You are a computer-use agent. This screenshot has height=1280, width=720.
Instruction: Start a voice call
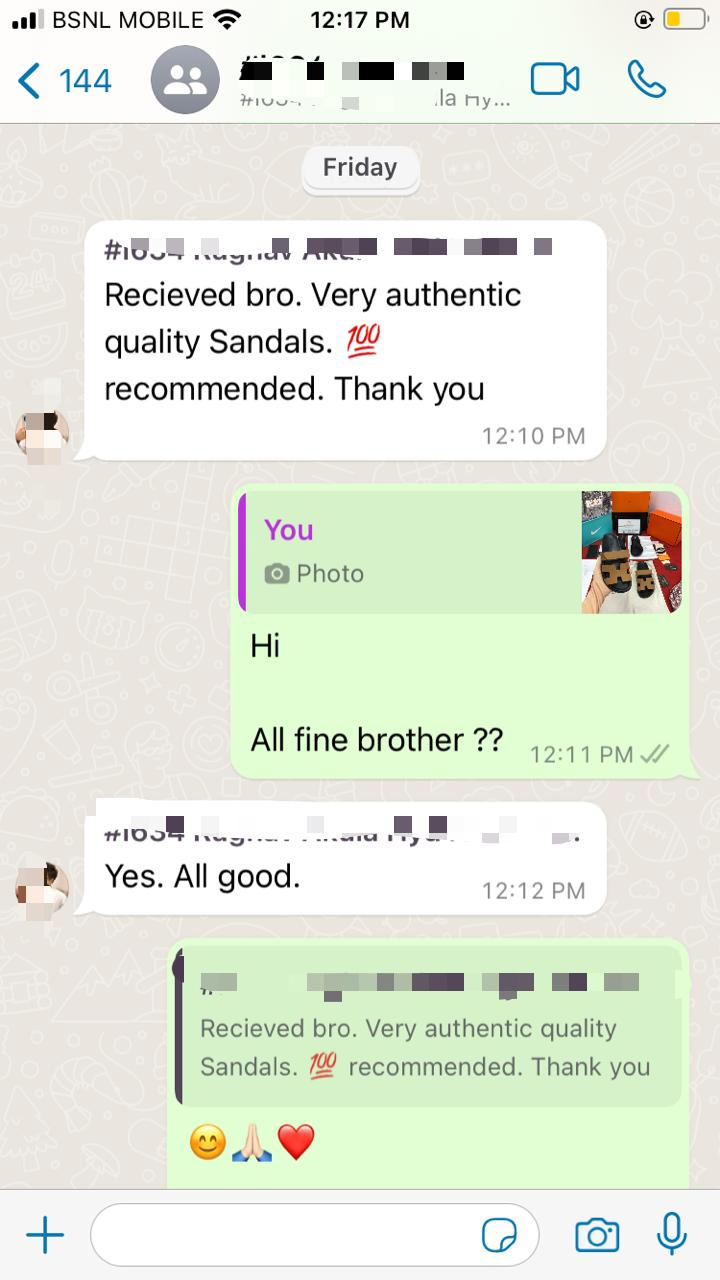pos(647,80)
